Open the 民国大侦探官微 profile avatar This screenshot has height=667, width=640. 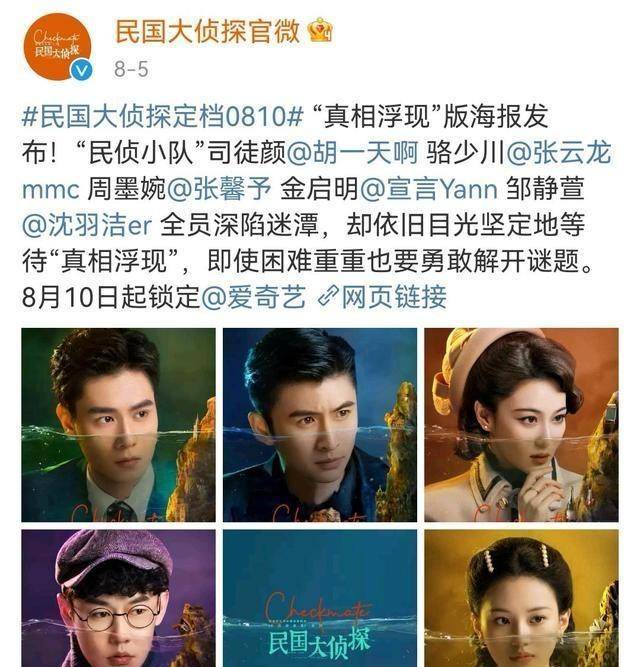(x=56, y=46)
